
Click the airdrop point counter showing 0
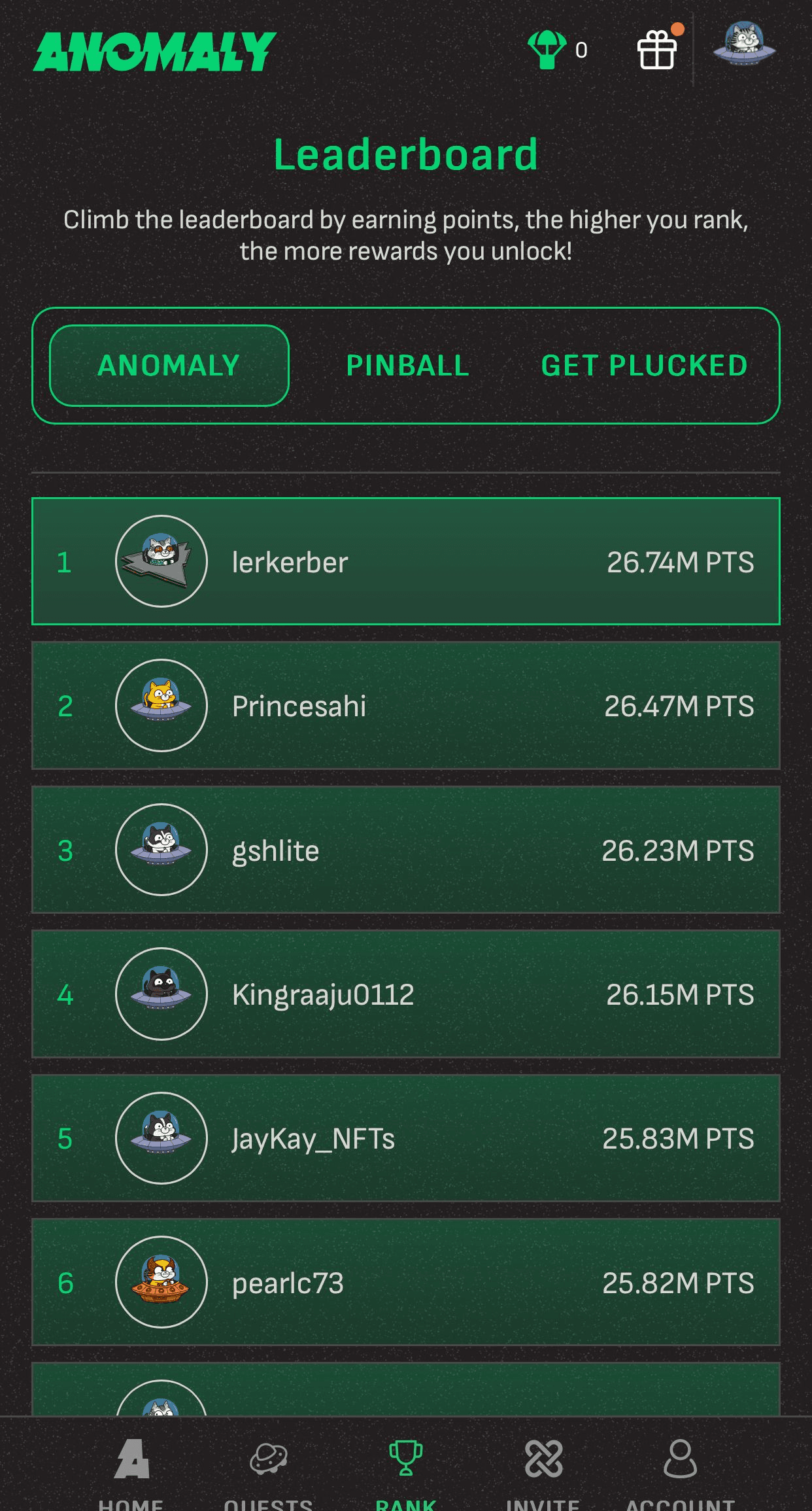[580, 51]
